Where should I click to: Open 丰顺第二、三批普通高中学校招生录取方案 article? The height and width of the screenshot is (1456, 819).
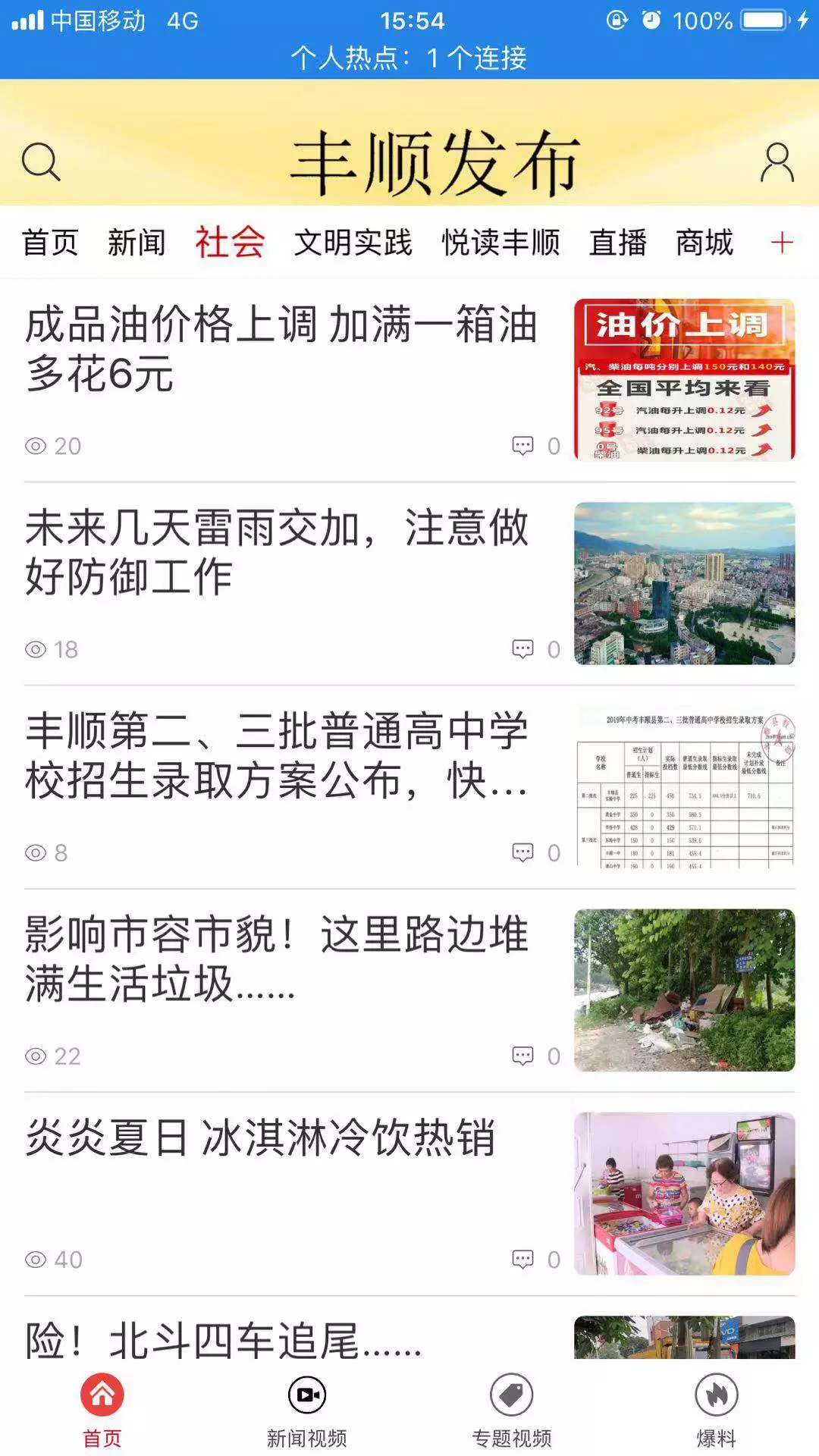409,786
